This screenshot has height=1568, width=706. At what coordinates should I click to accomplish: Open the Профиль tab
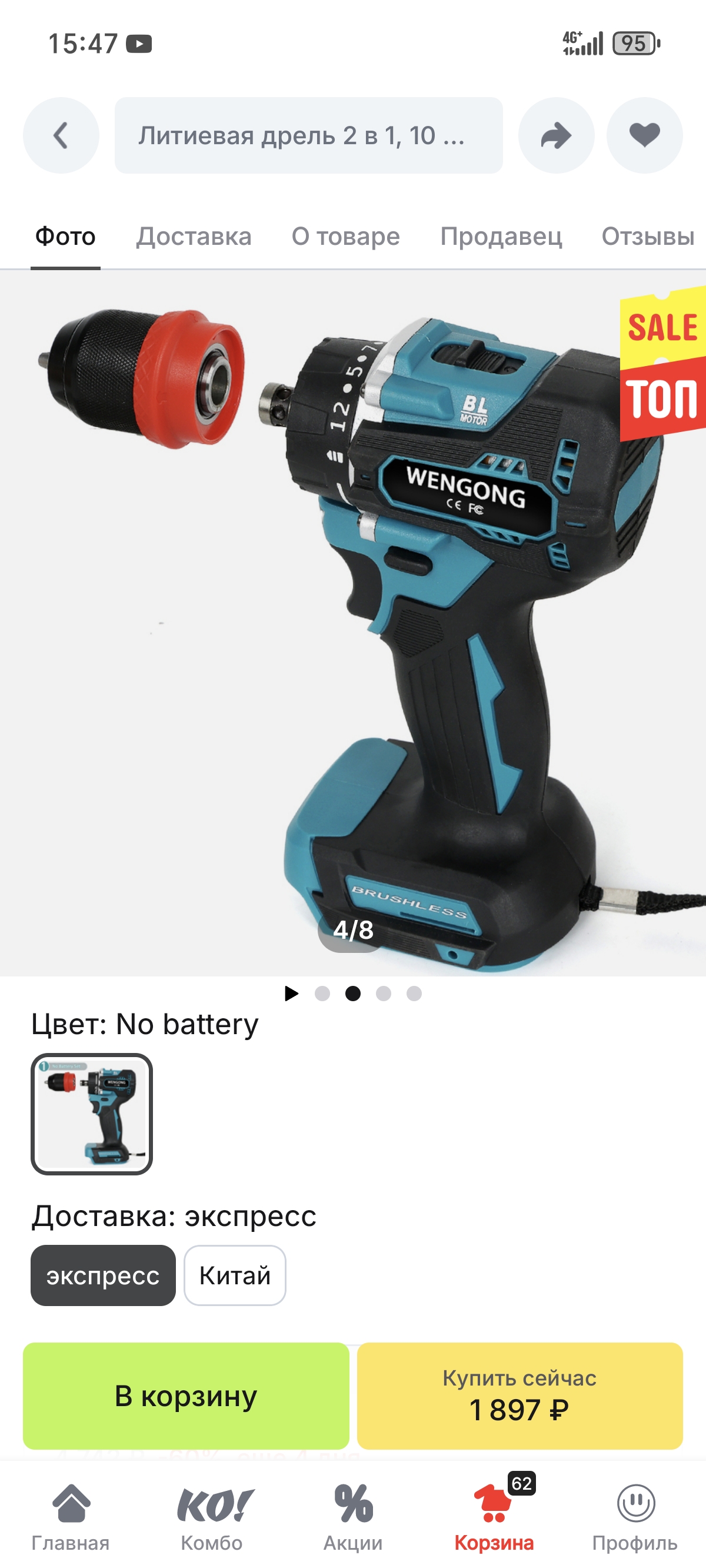(x=635, y=1517)
